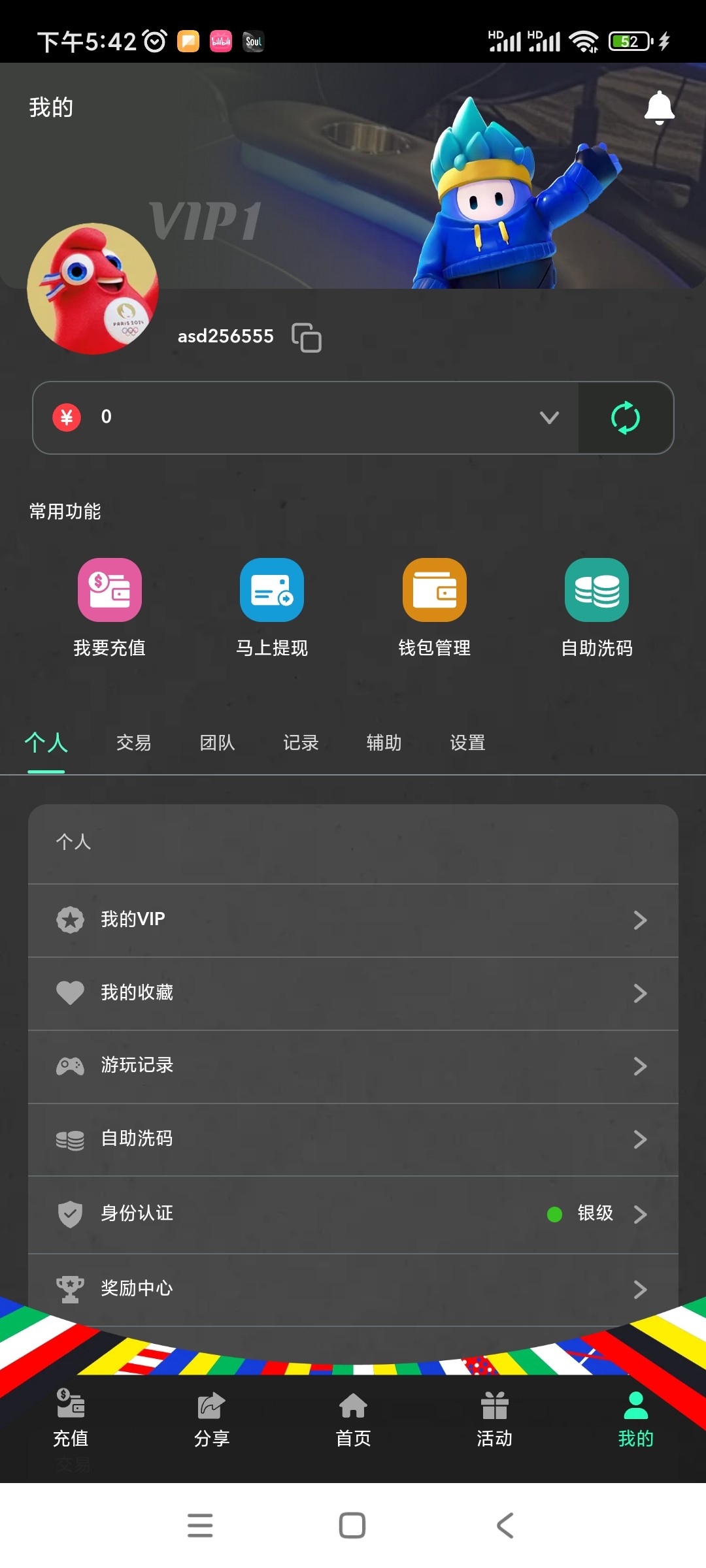The image size is (706, 1568).
Task: Open 马上提现 withdraw shortcut
Action: (x=272, y=608)
